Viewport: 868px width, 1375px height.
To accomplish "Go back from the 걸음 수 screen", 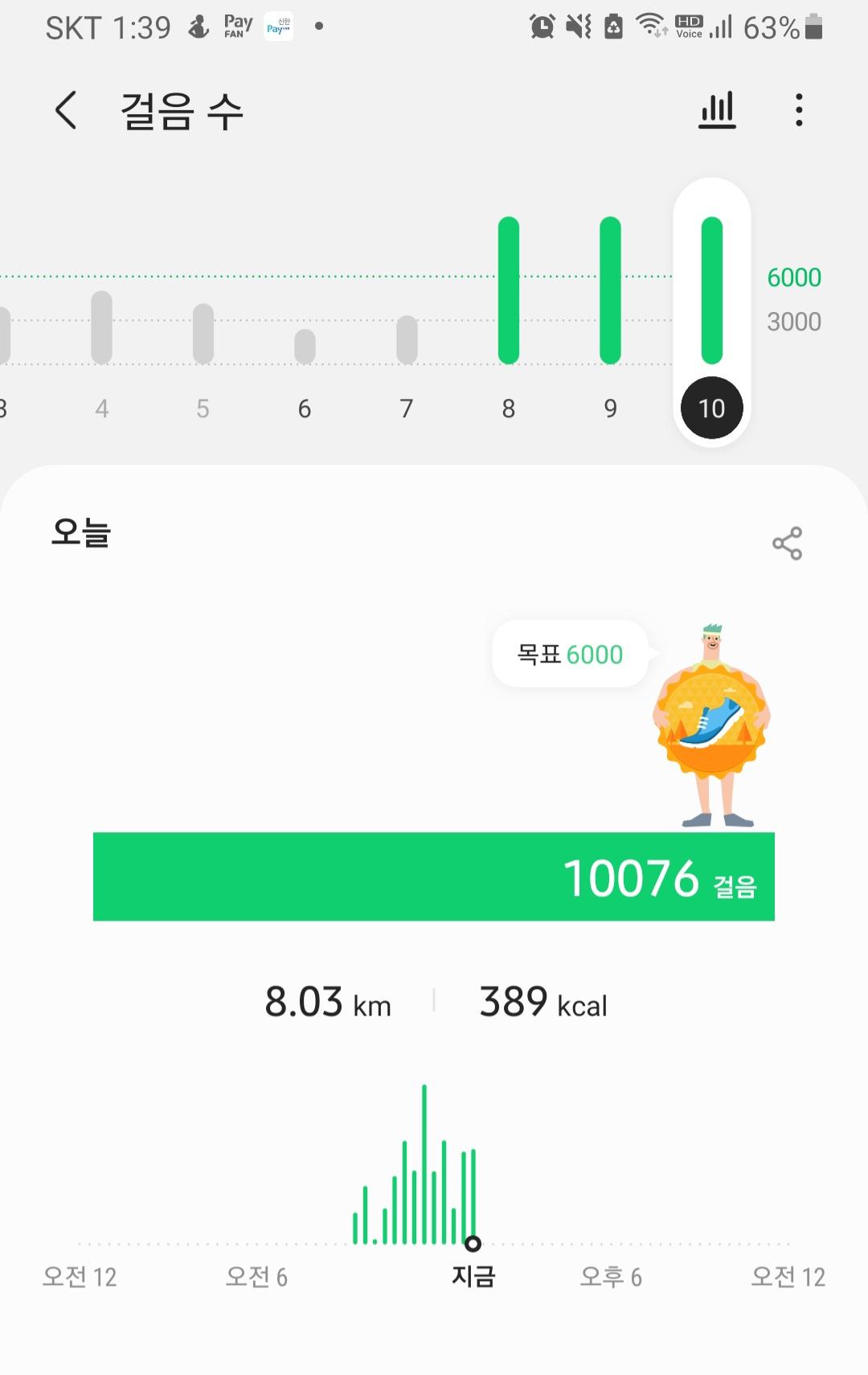I will pyautogui.click(x=66, y=110).
